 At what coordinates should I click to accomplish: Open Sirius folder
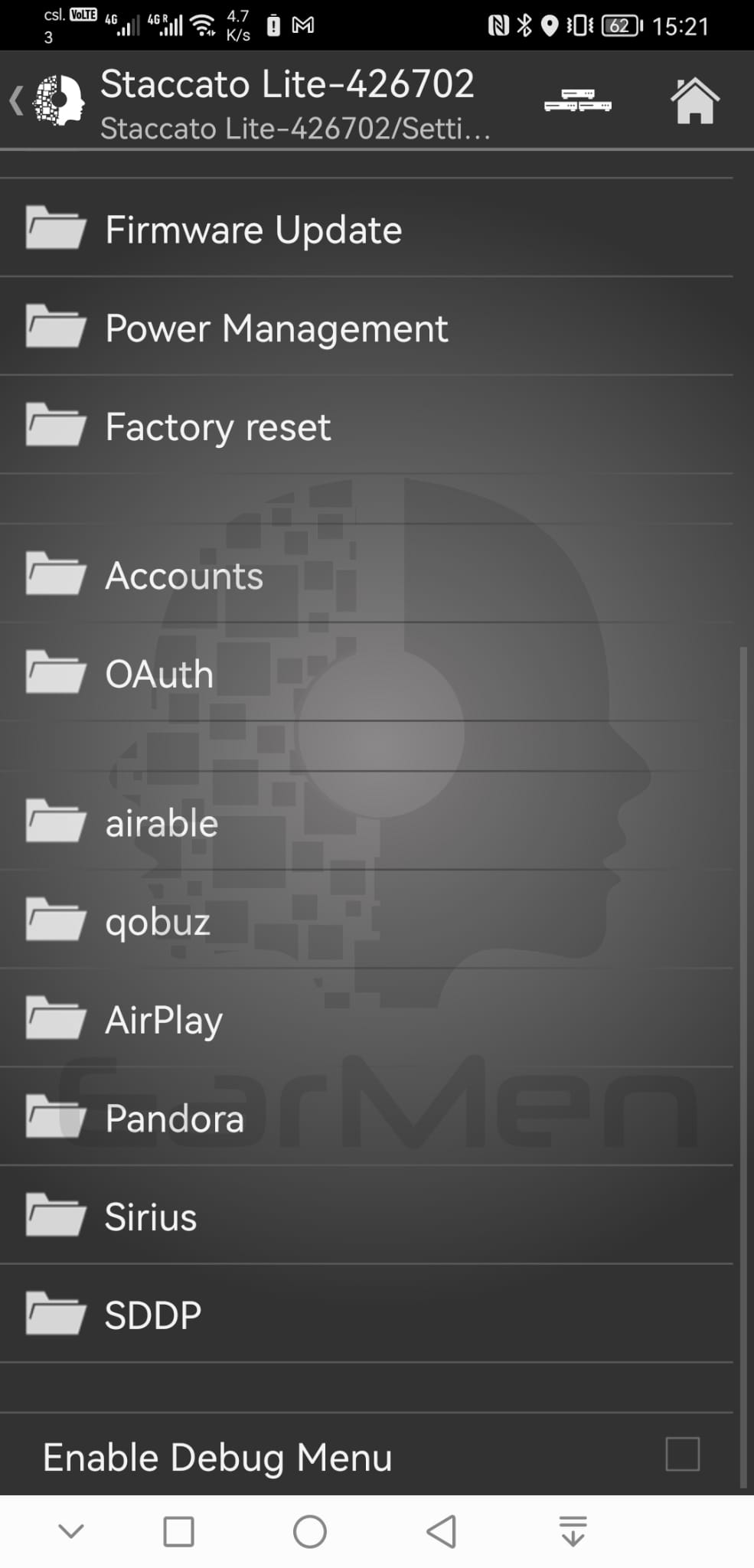coord(367,1216)
